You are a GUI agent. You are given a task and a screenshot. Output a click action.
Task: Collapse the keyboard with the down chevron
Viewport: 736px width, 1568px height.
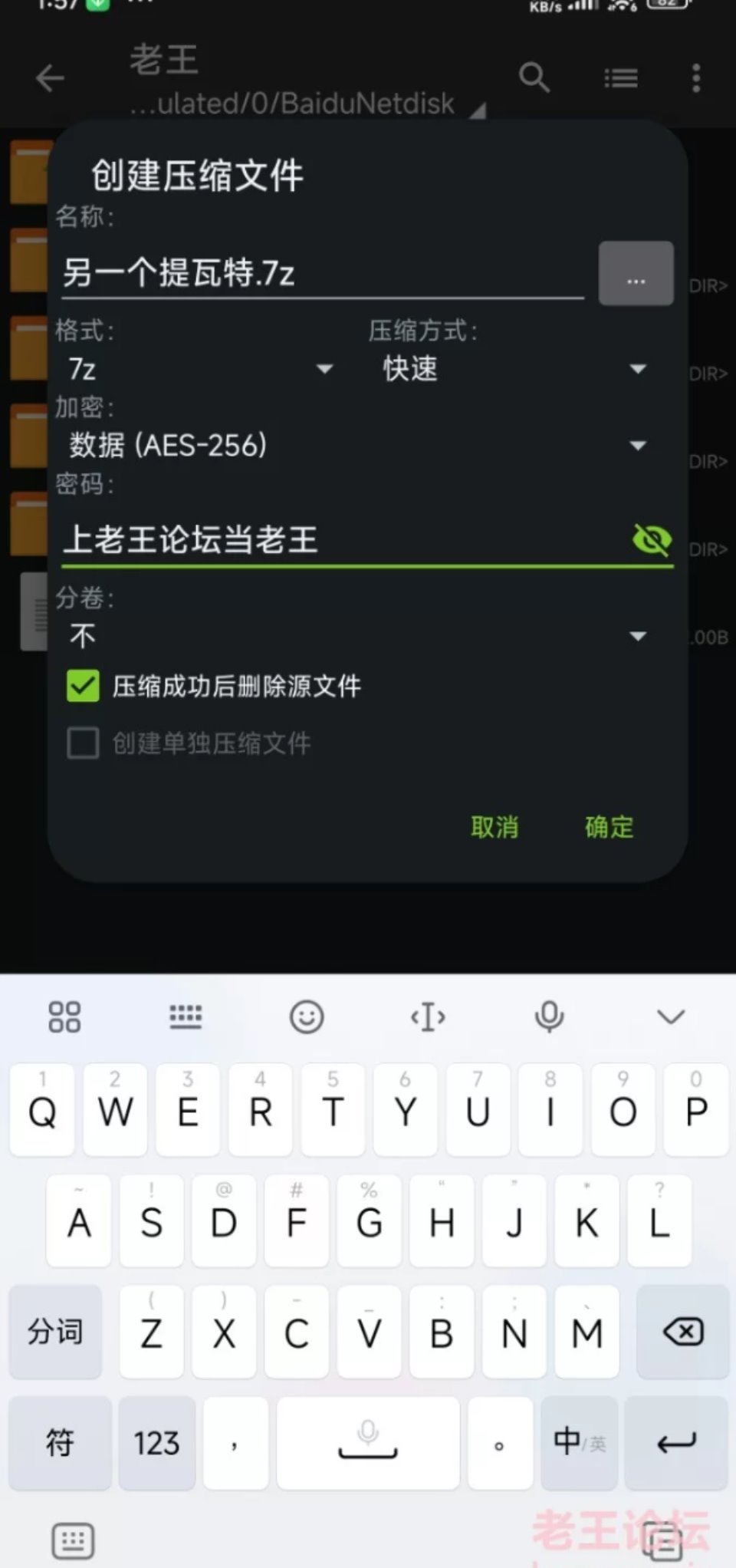coord(671,1017)
